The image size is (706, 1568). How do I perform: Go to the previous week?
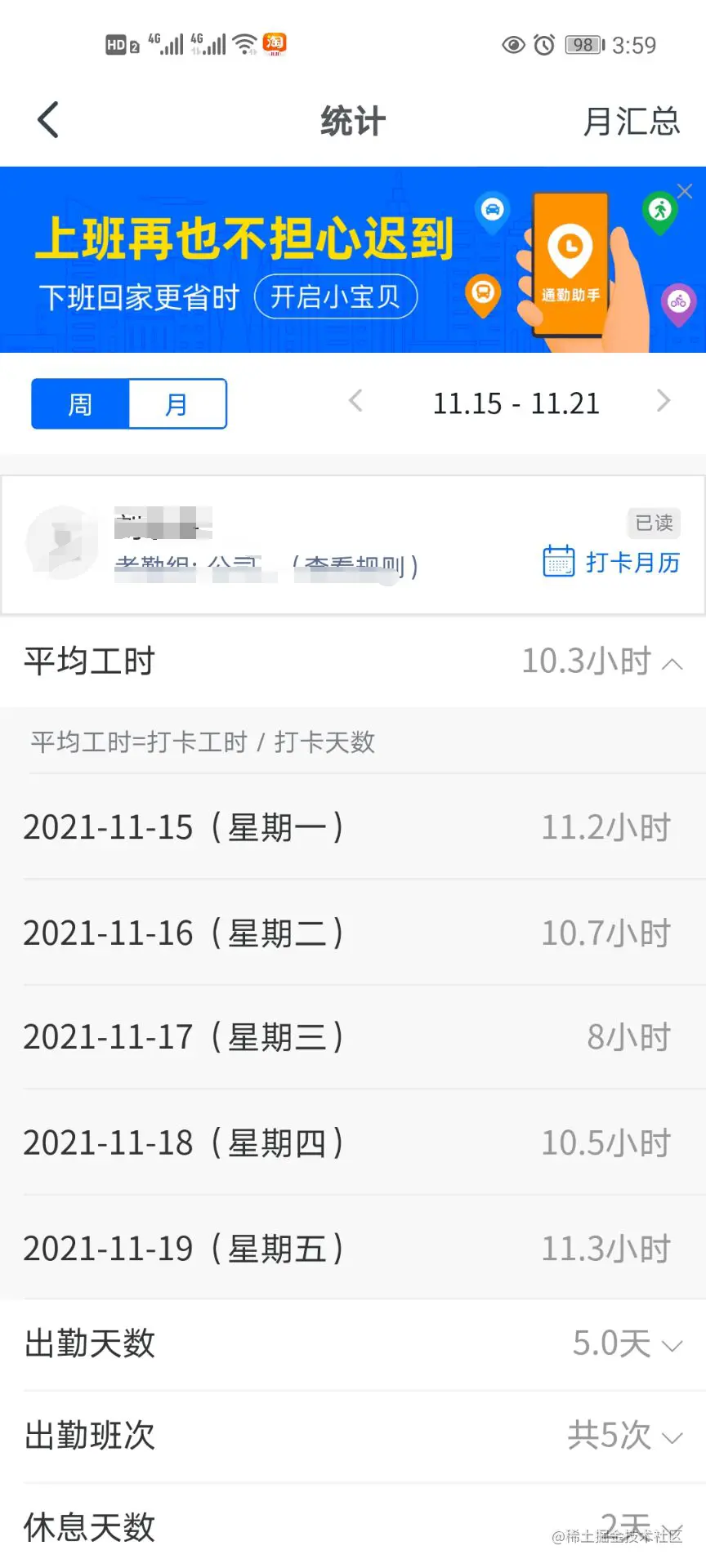(355, 401)
